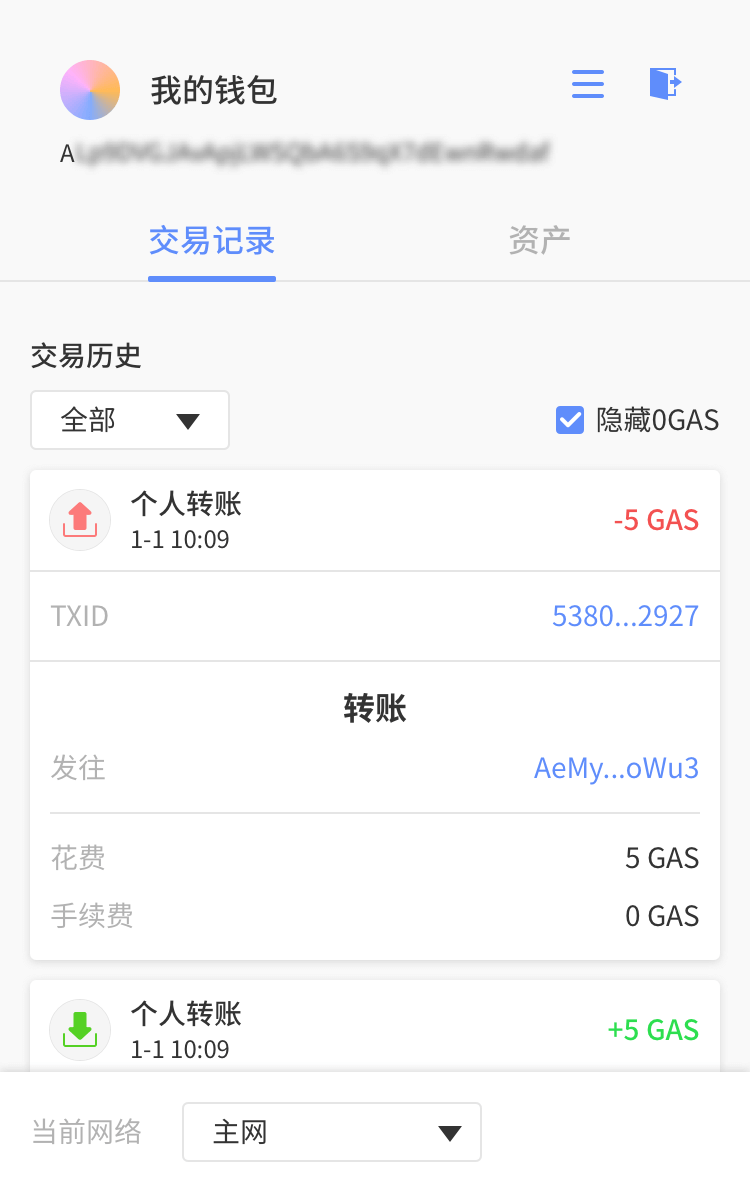The width and height of the screenshot is (750, 1192).
Task: Collapse the -5 GAS 个人转账 card
Action: [x=374, y=520]
